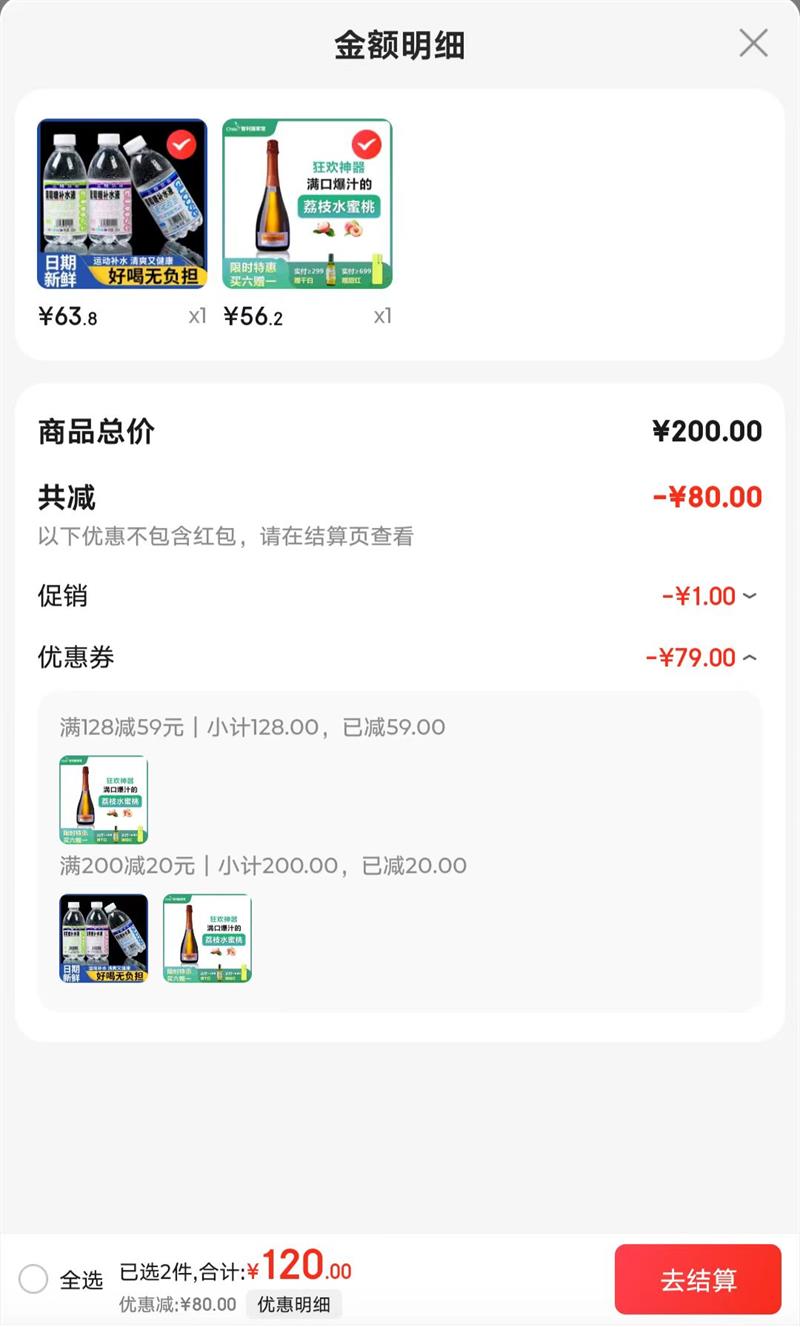Open the 优惠明细 details chip
The image size is (800, 1327).
point(294,1304)
